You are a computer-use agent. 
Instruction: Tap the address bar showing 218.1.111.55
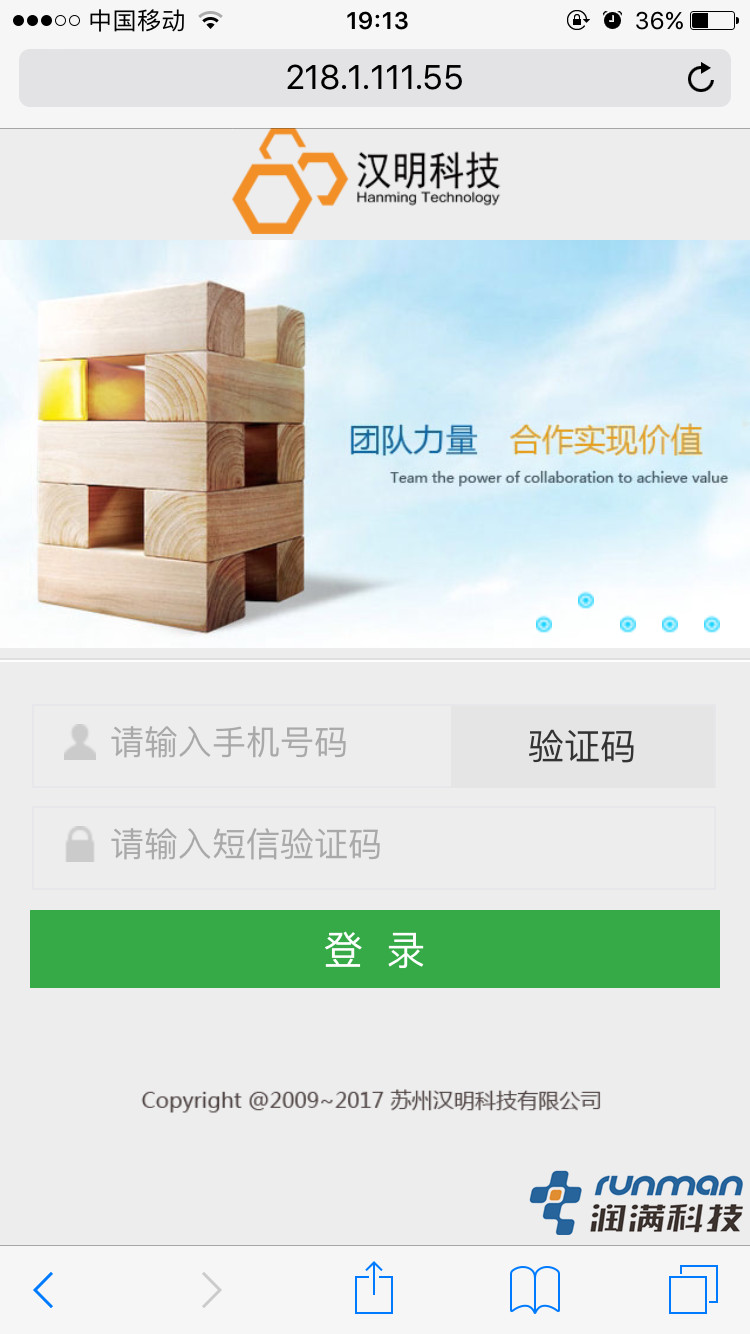coord(375,77)
